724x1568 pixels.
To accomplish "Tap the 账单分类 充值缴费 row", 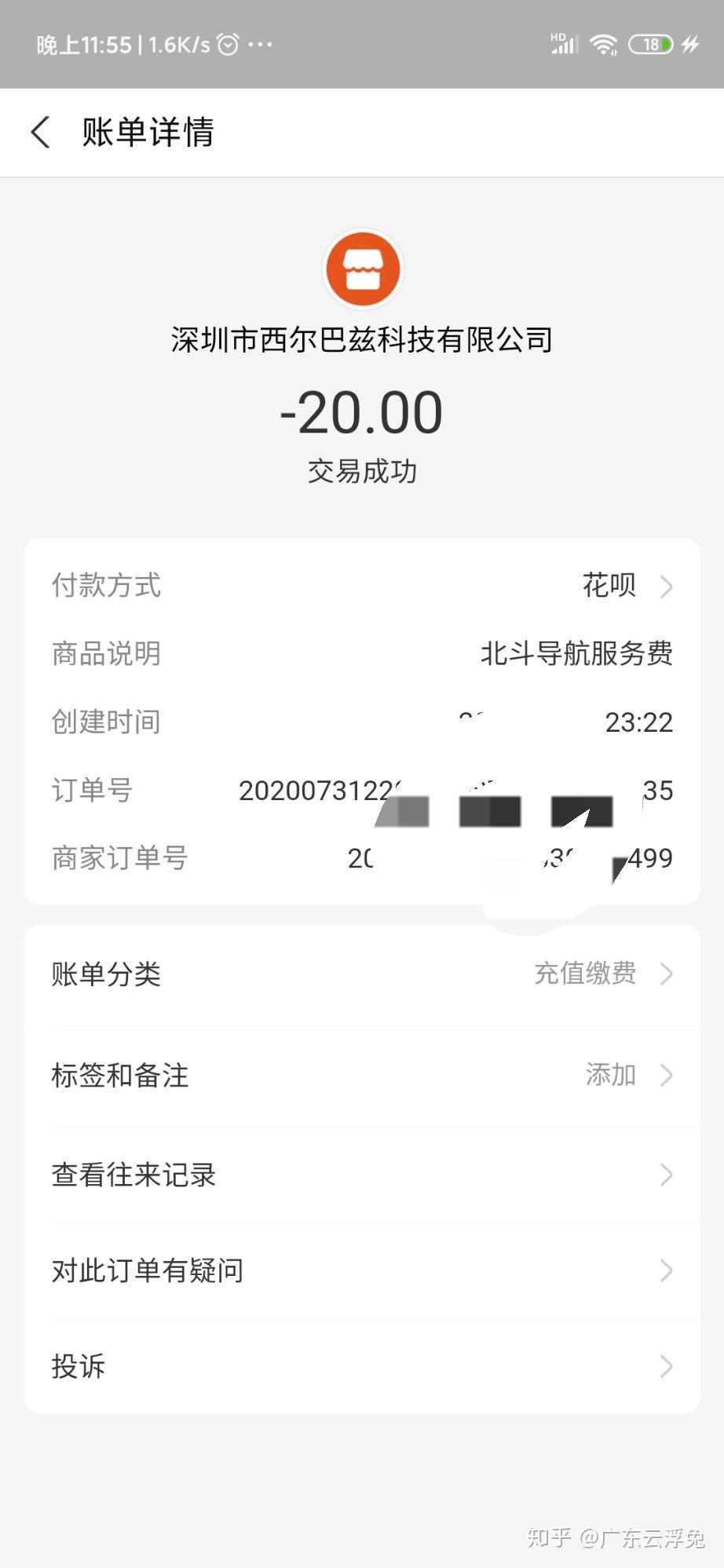I will tap(361, 974).
